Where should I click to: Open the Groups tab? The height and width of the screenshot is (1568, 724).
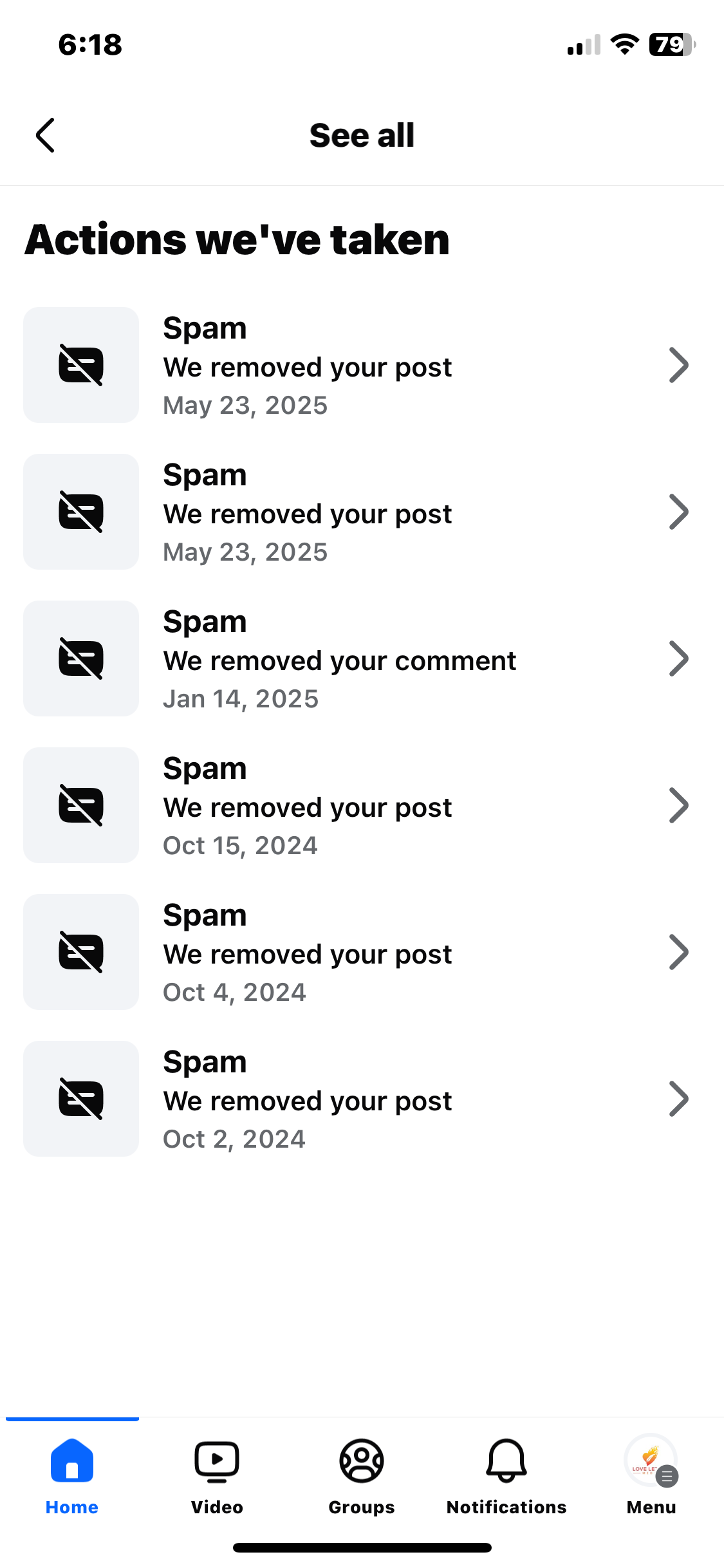point(362,1477)
